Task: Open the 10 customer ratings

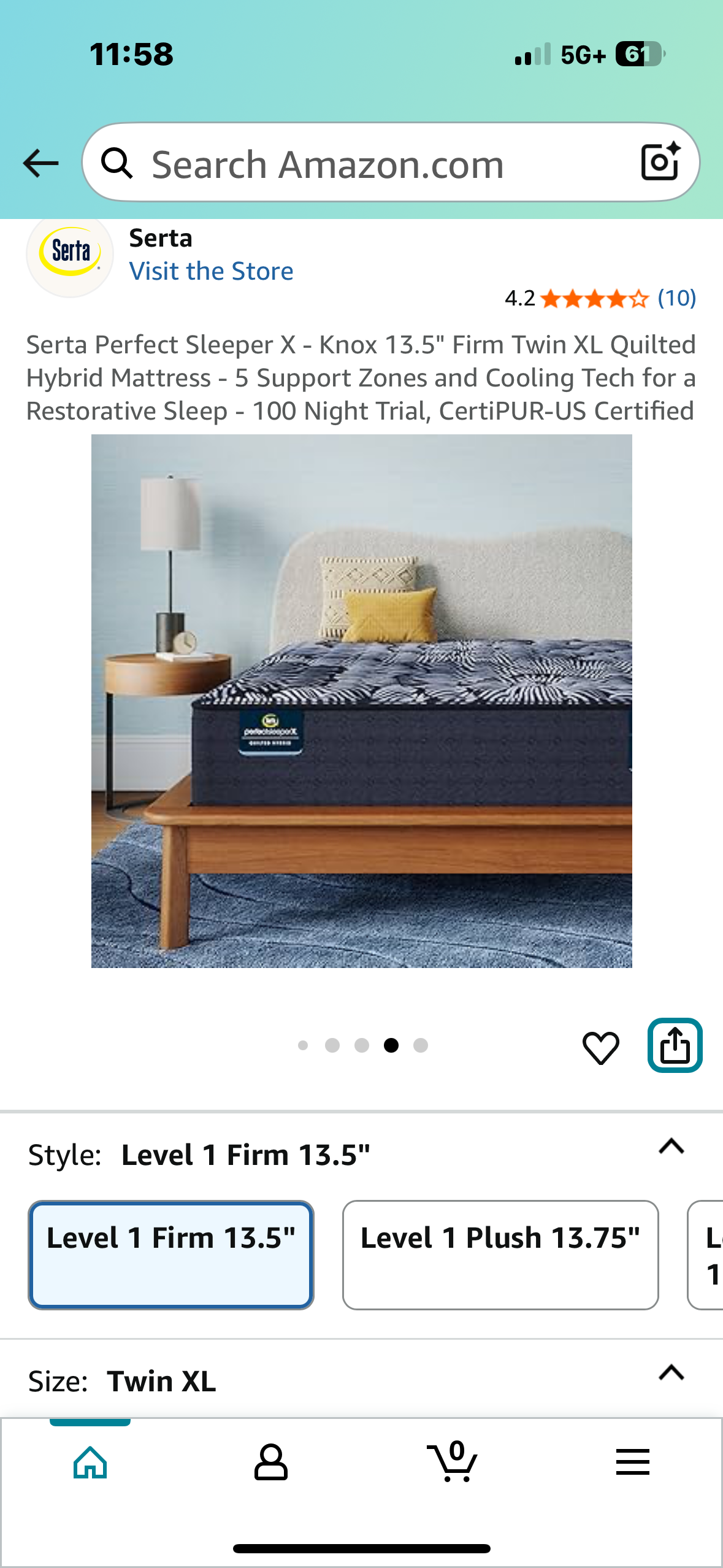Action: point(676,299)
